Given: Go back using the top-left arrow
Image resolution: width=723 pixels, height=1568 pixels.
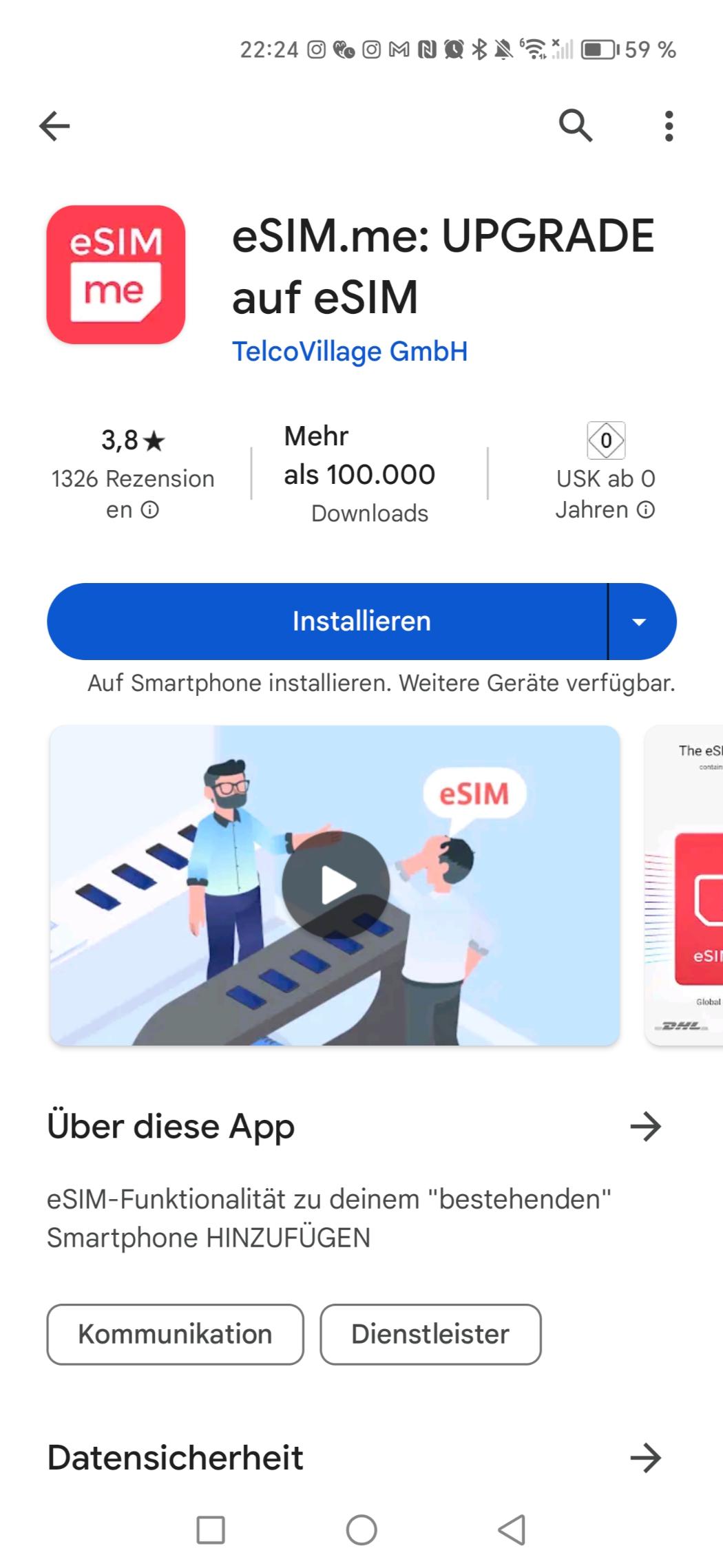Looking at the screenshot, I should coord(54,126).
